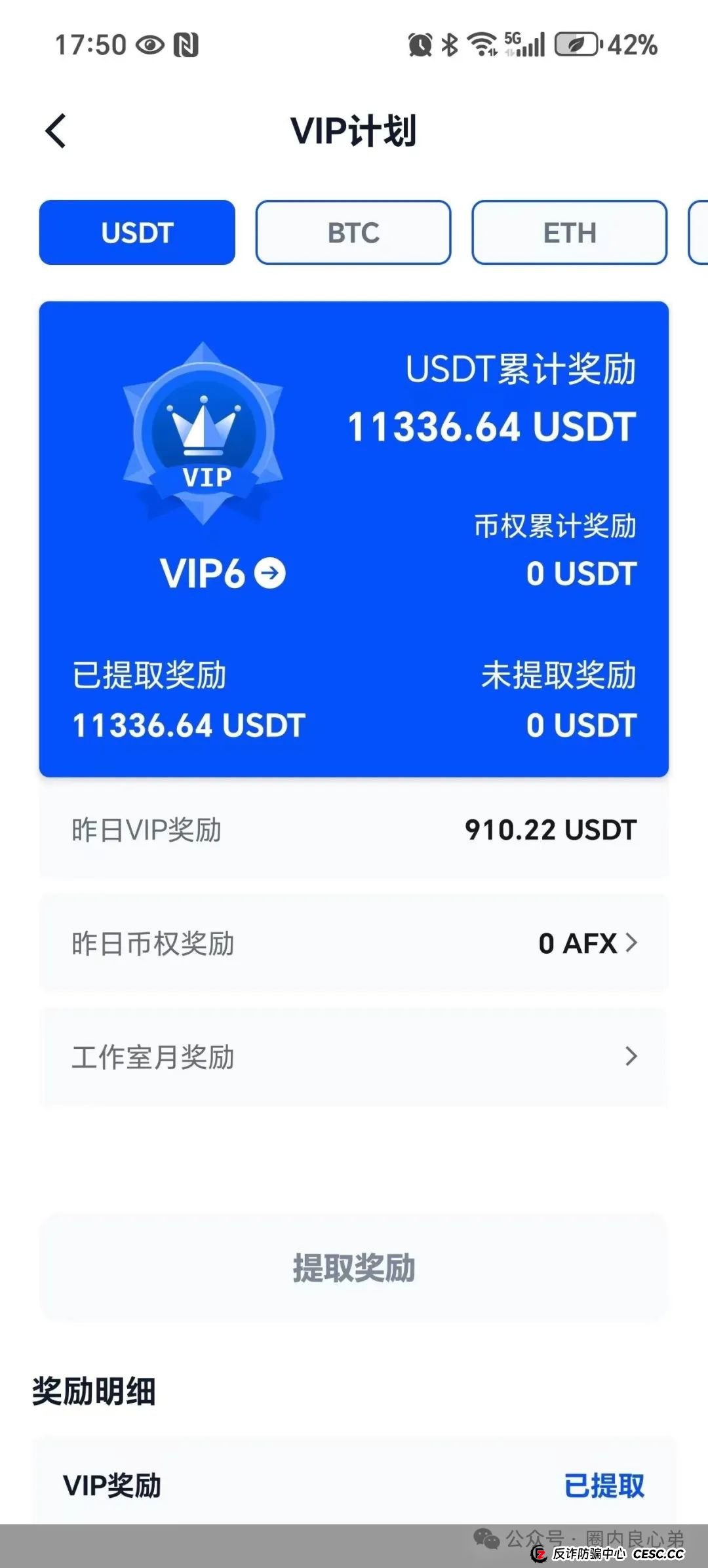Tap 已提取 next to VIP奖励
Image resolution: width=708 pixels, height=1568 pixels.
(604, 1487)
